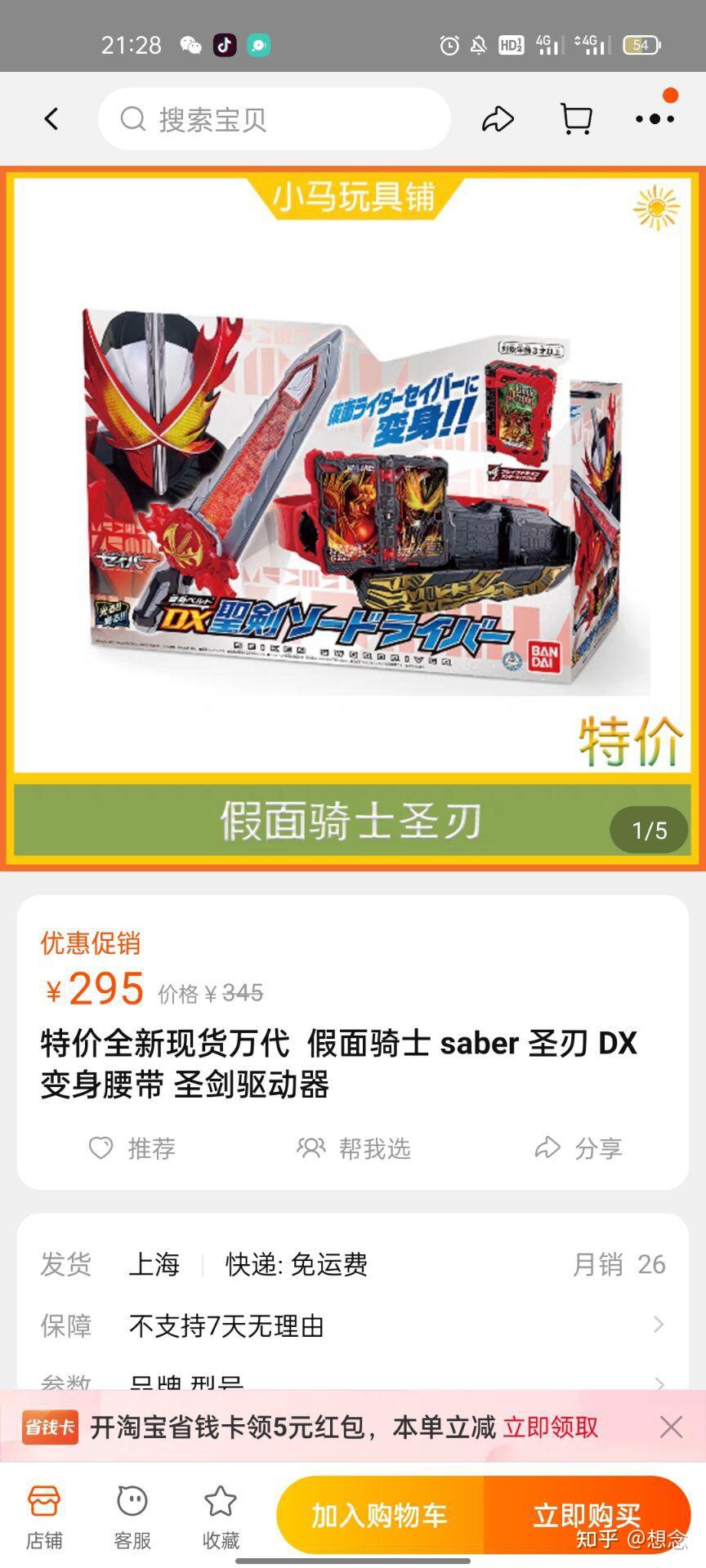Open the product image of 假面骑士圣刃
Screen dimensions: 706x1568
353,518
